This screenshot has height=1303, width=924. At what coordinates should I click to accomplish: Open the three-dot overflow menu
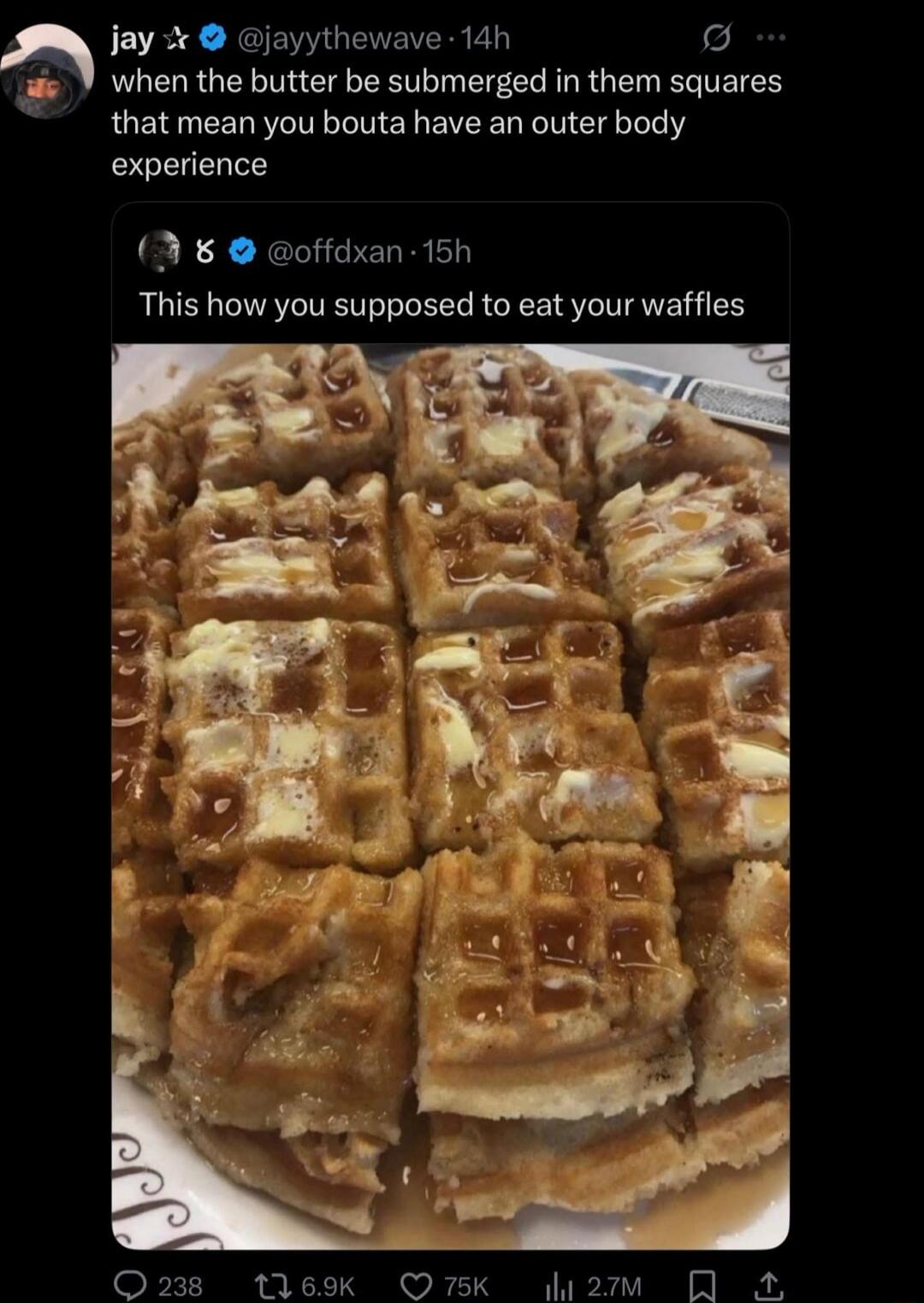tap(771, 38)
